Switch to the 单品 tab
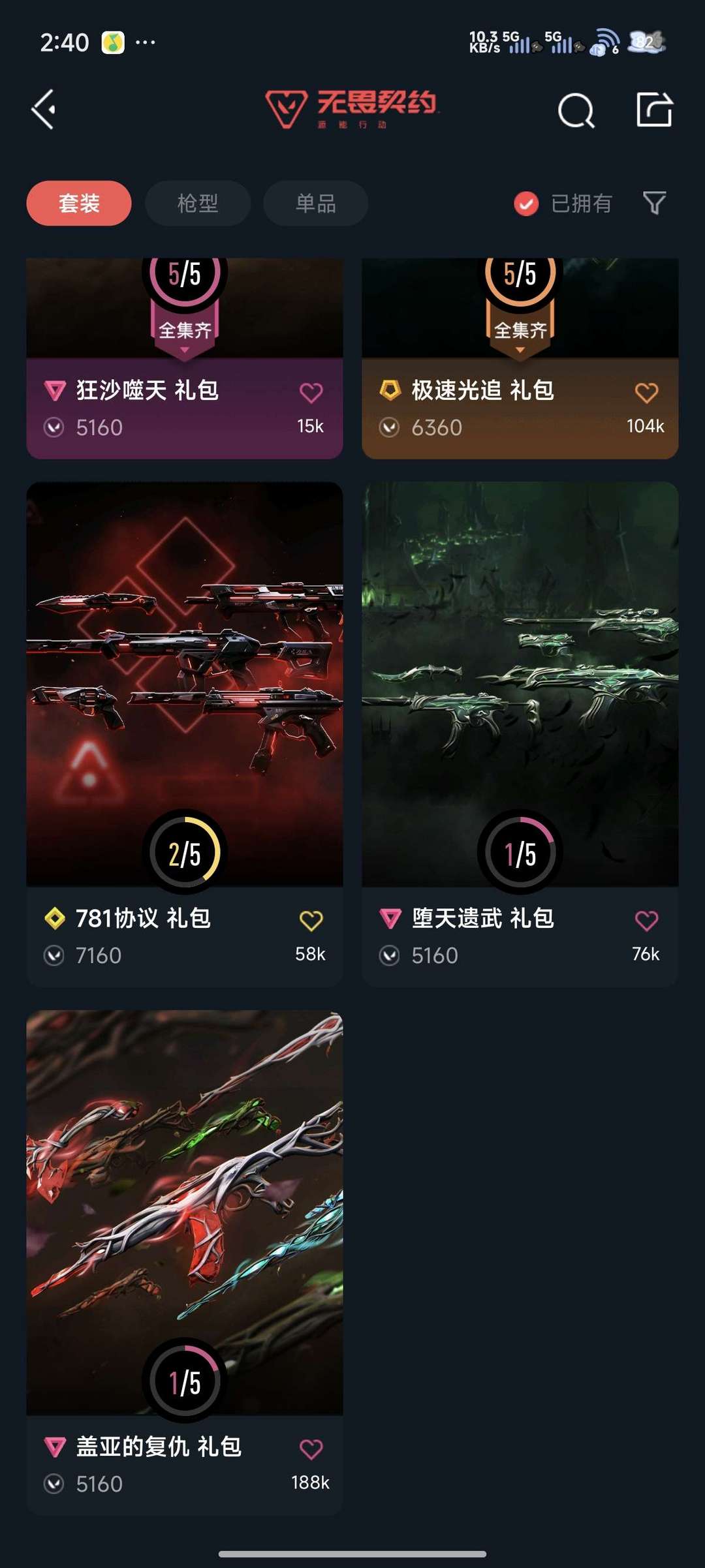 tap(315, 203)
